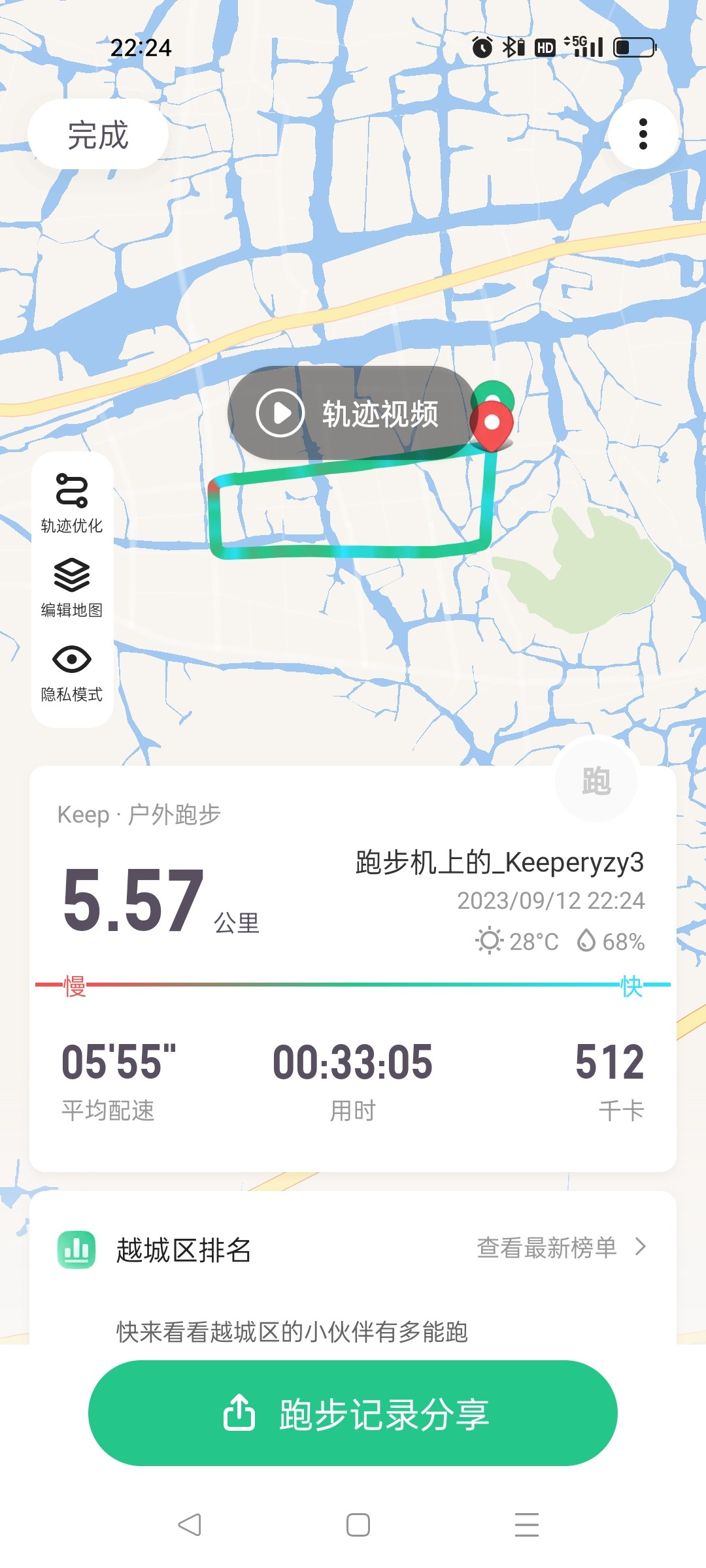706x1568 pixels.
Task: Tap the 完成 button to finish
Action: click(98, 135)
